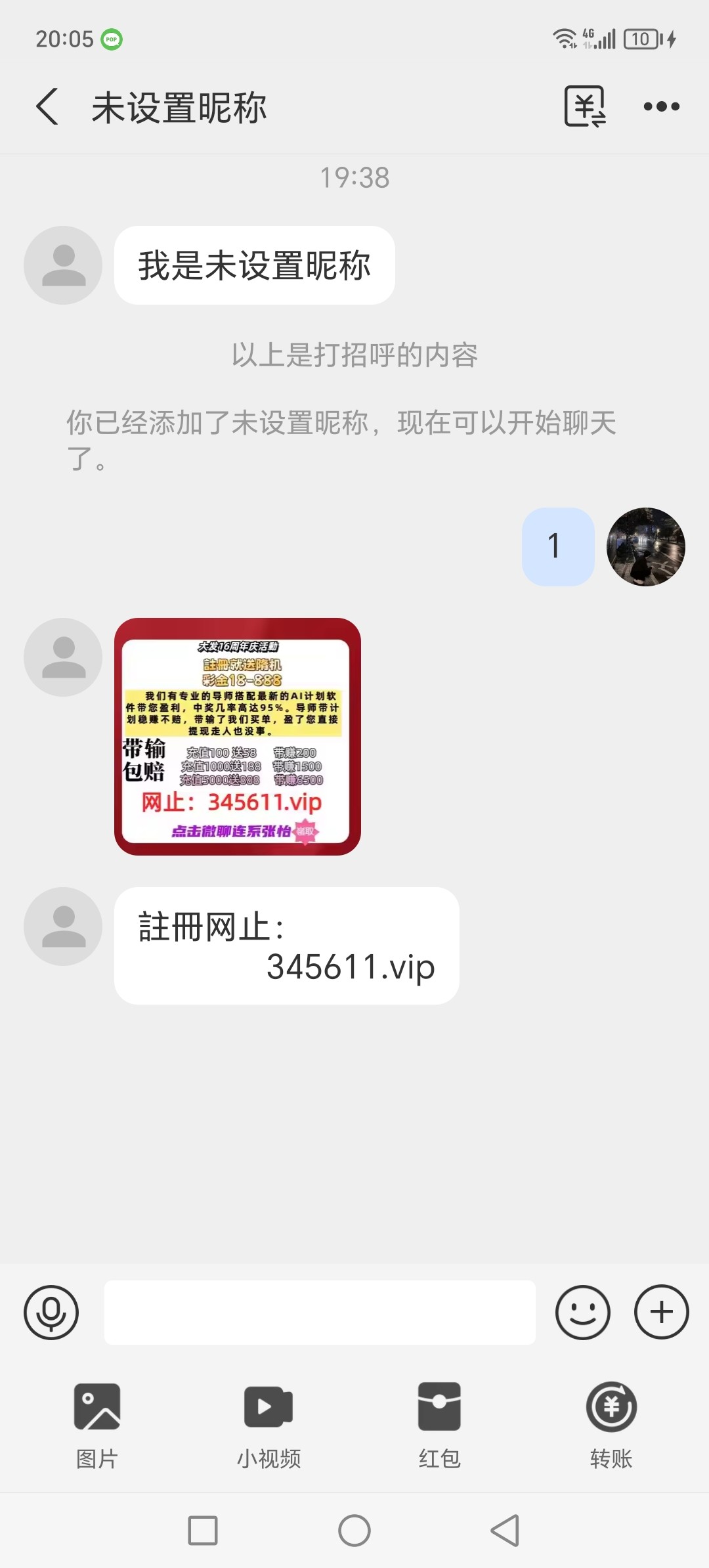
Task: Open the three-dot overflow menu
Action: pyautogui.click(x=661, y=106)
